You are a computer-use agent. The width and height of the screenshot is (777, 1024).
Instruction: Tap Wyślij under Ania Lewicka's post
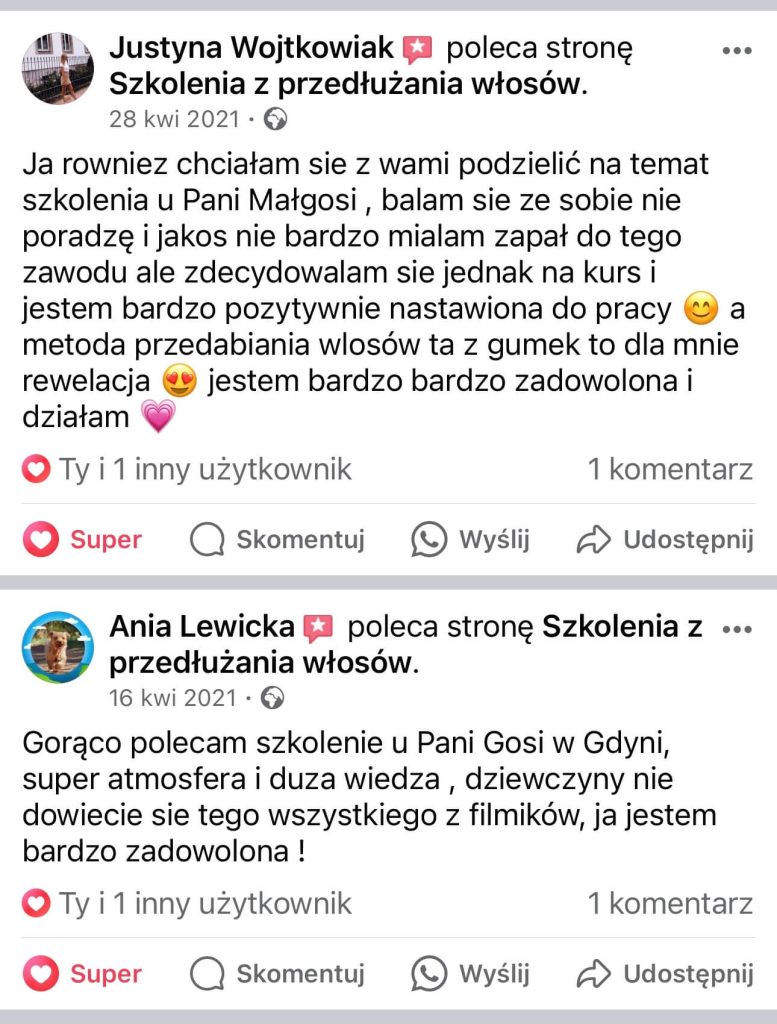(x=470, y=974)
